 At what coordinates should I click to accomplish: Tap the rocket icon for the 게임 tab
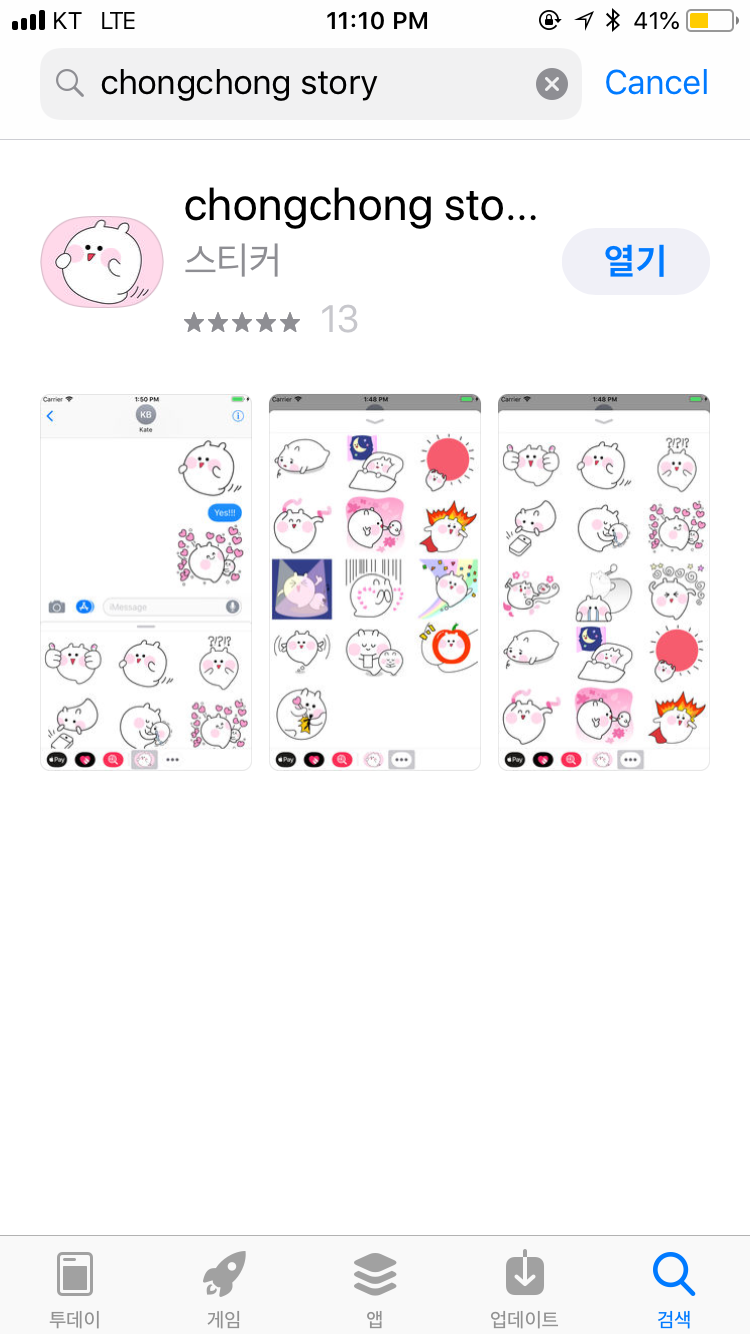coord(223,1273)
